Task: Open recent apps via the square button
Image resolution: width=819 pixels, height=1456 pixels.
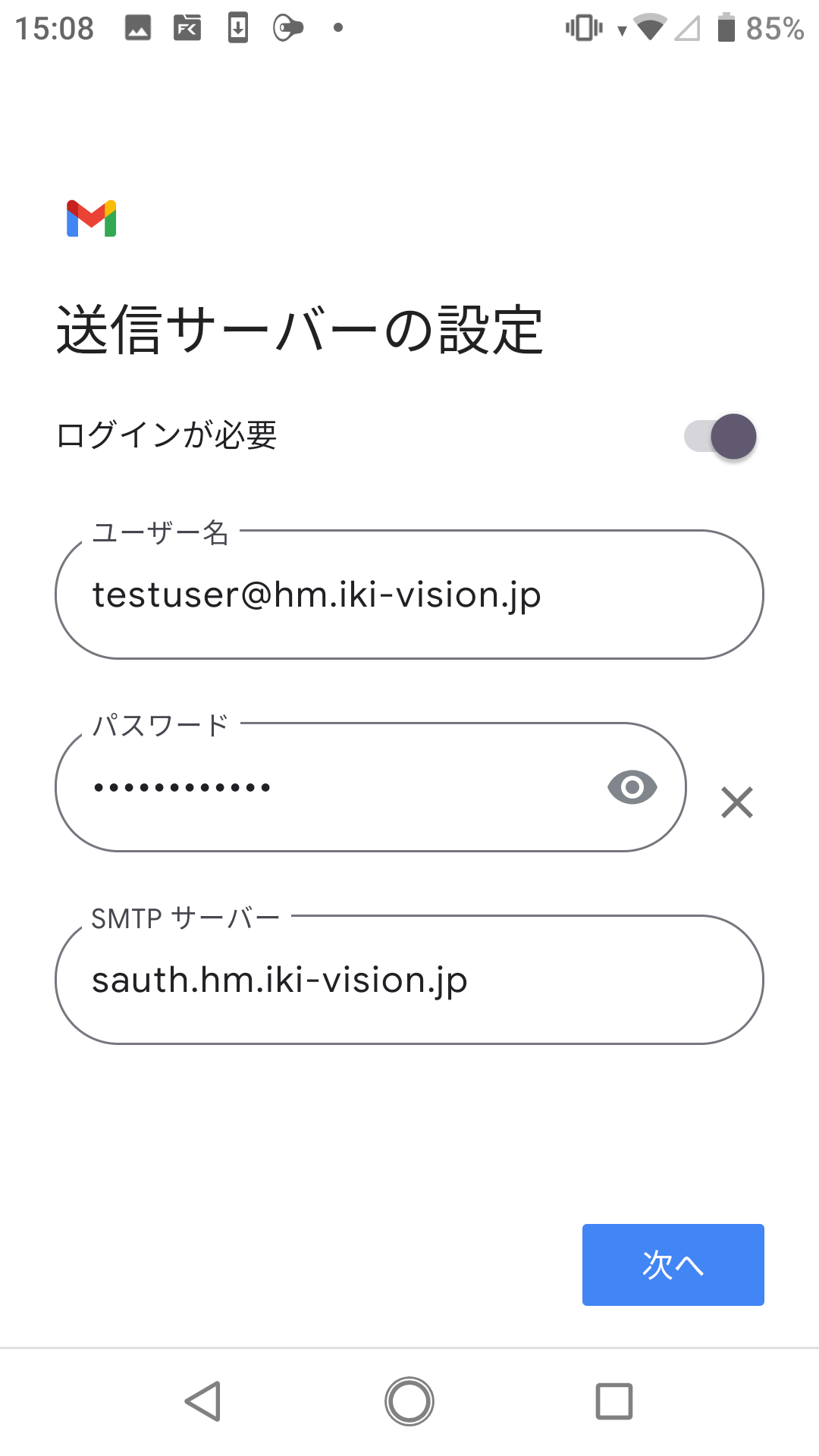Action: pyautogui.click(x=614, y=1401)
